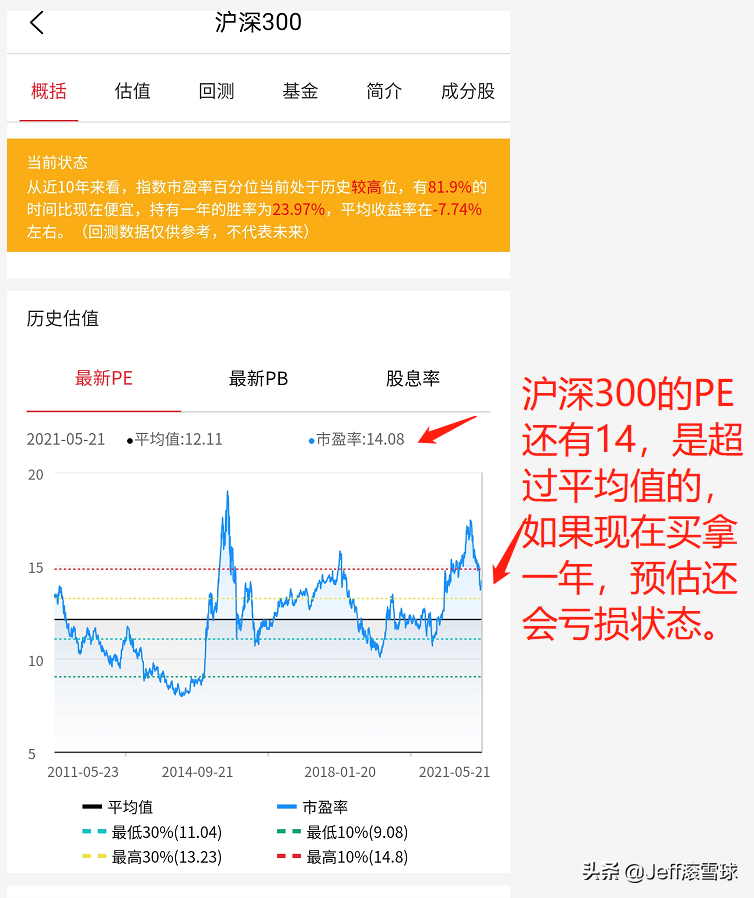Select the 最新PE valuation tab
The height and width of the screenshot is (898, 754).
pyautogui.click(x=104, y=378)
